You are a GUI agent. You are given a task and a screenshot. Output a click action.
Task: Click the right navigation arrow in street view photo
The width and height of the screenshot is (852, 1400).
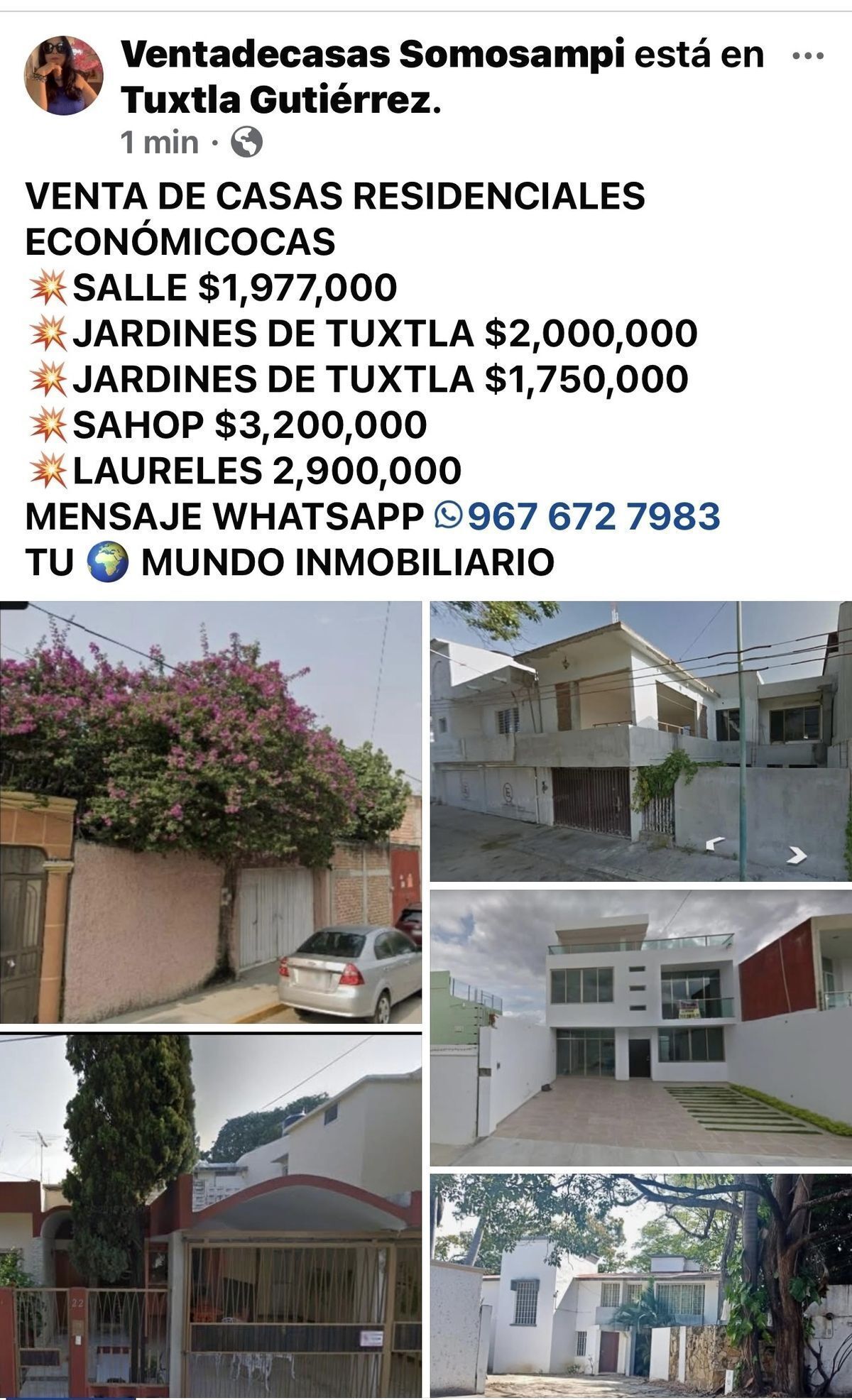pyautogui.click(x=795, y=854)
